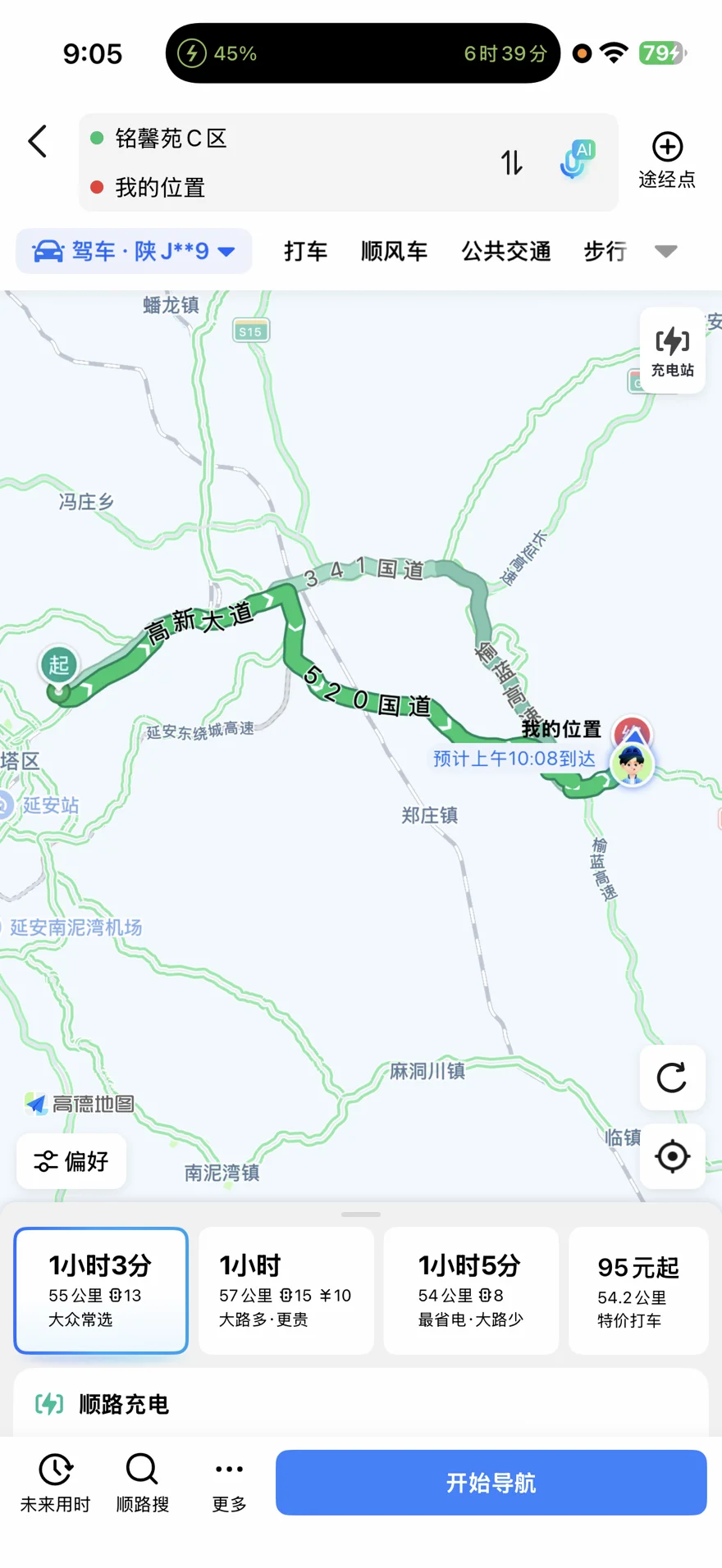Swap start and destination points
Image resolution: width=722 pixels, height=1568 pixels.
pyautogui.click(x=512, y=162)
